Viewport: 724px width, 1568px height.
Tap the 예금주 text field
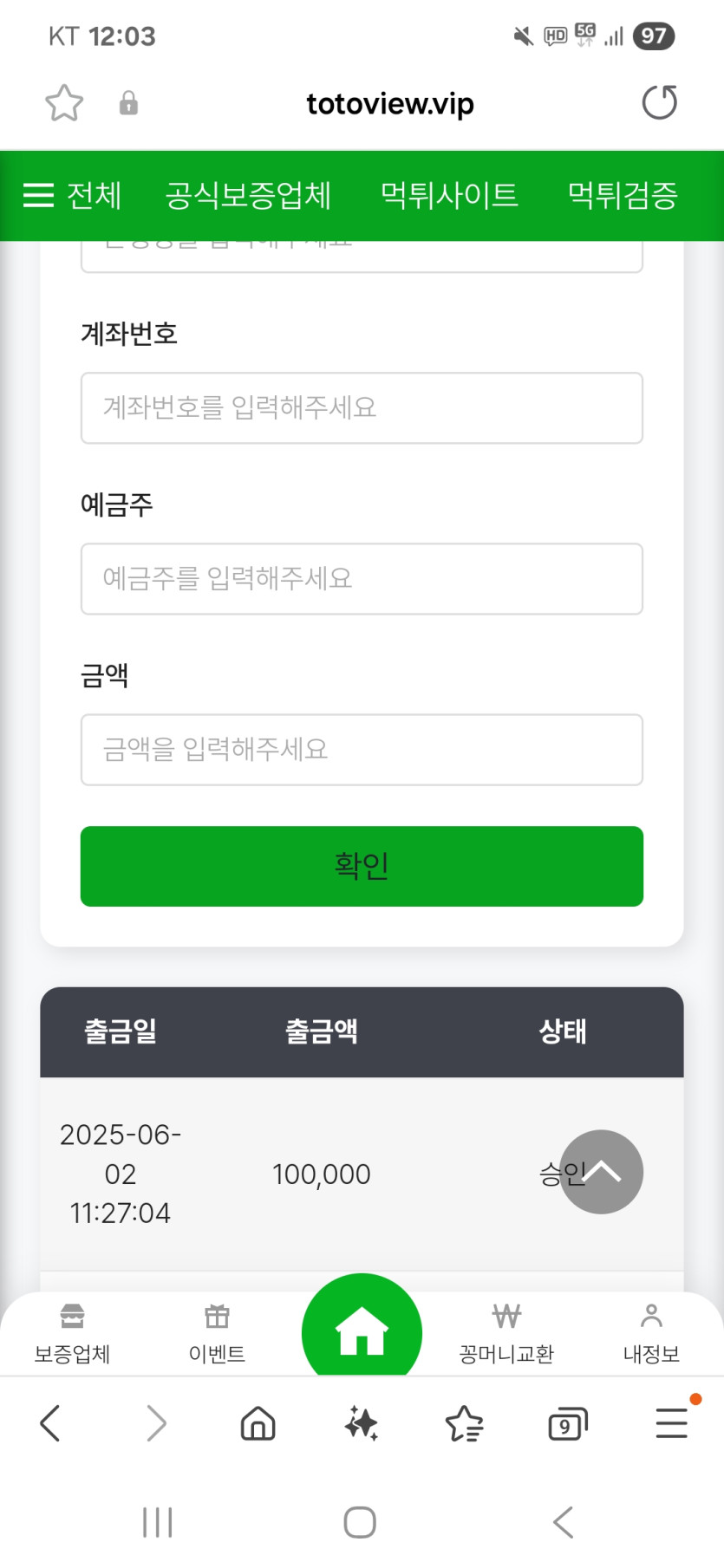pos(362,579)
